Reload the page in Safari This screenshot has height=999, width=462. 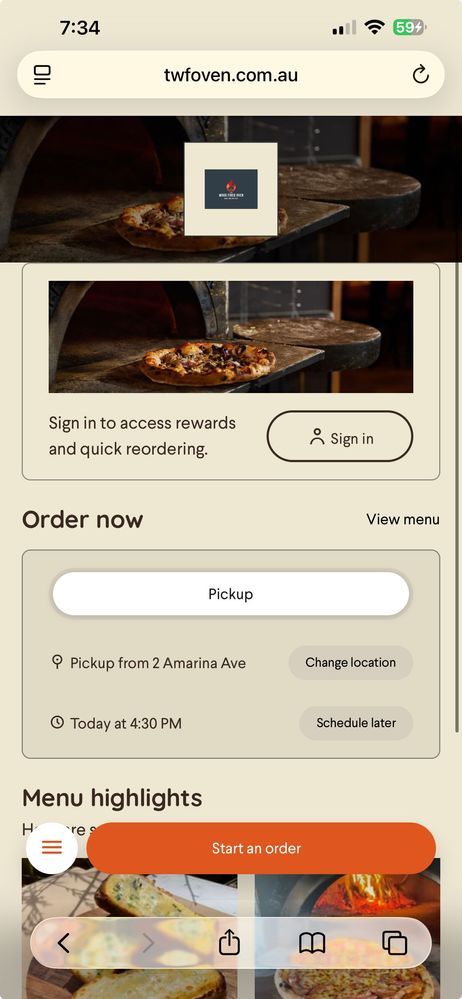(x=421, y=75)
